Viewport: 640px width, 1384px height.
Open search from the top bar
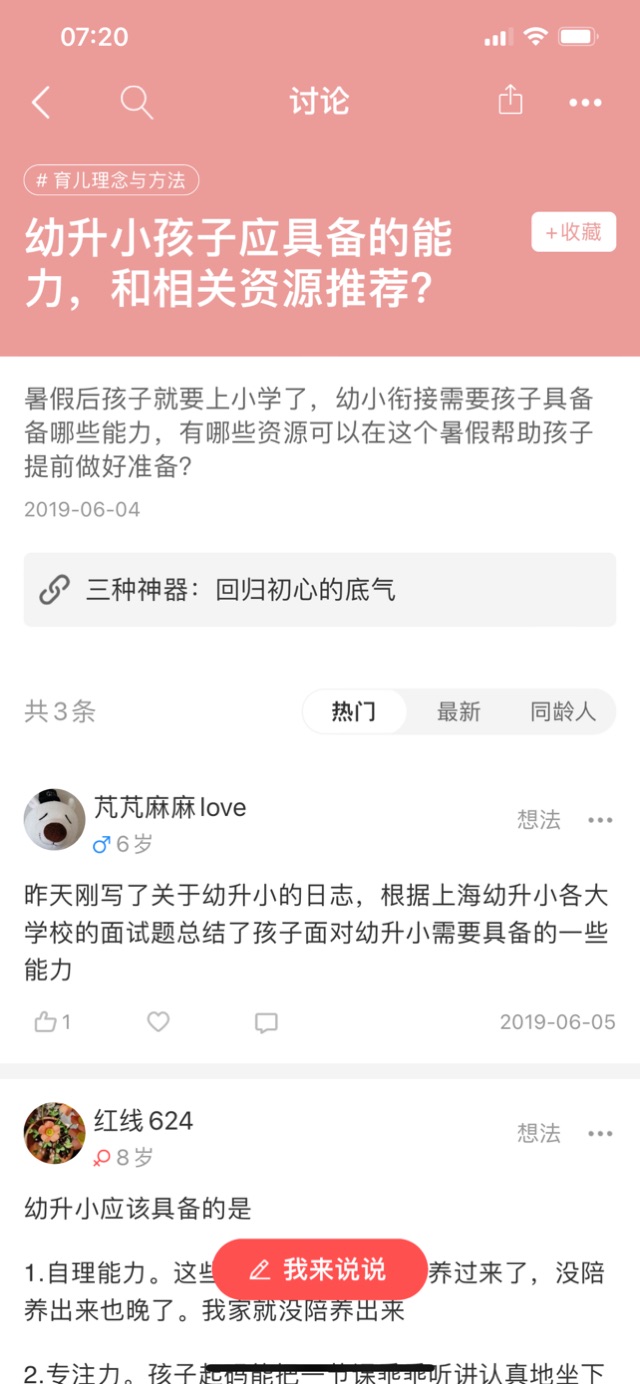pos(136,102)
